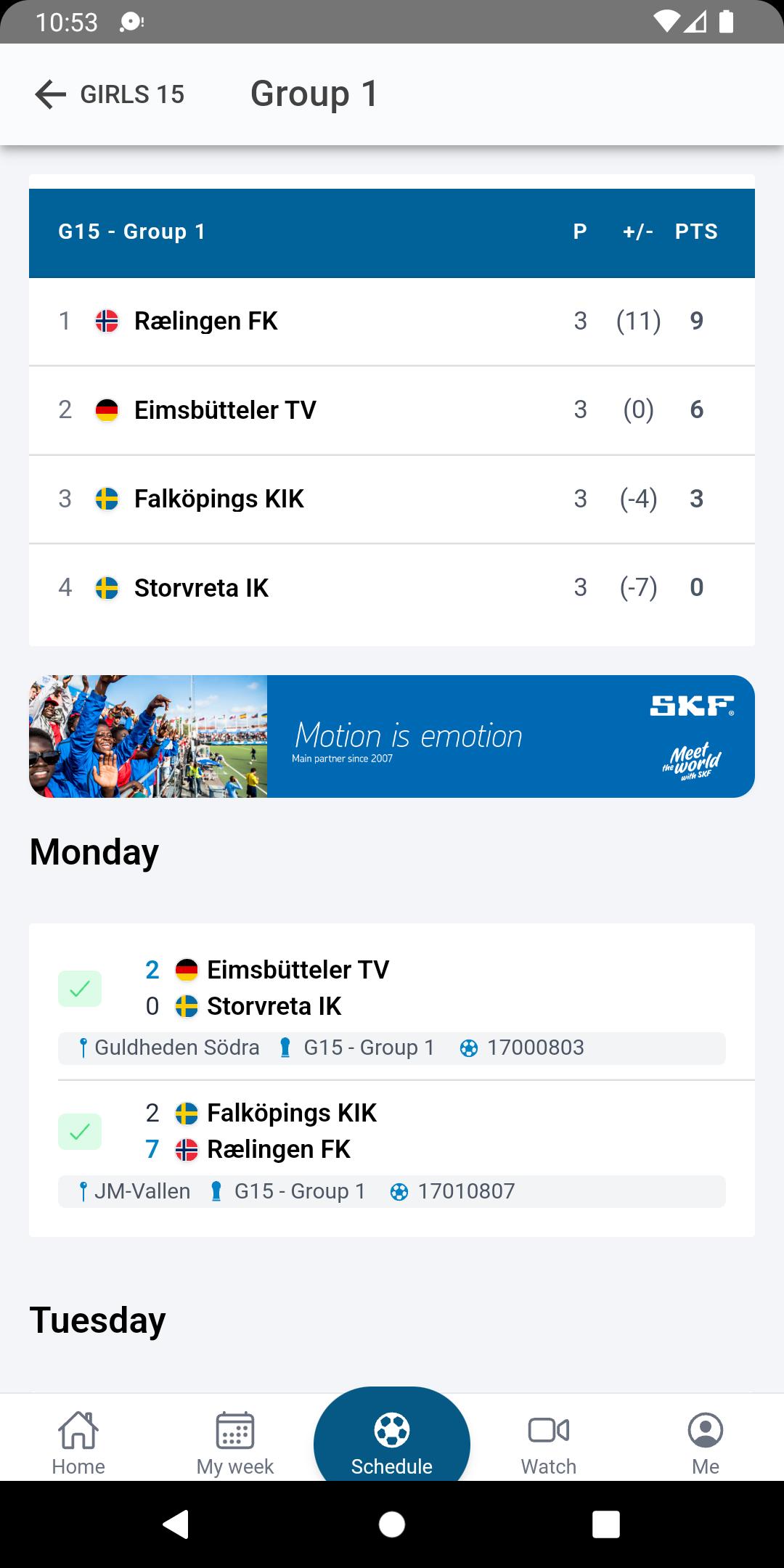
Task: Open the Me profile tab
Action: pyautogui.click(x=706, y=1443)
